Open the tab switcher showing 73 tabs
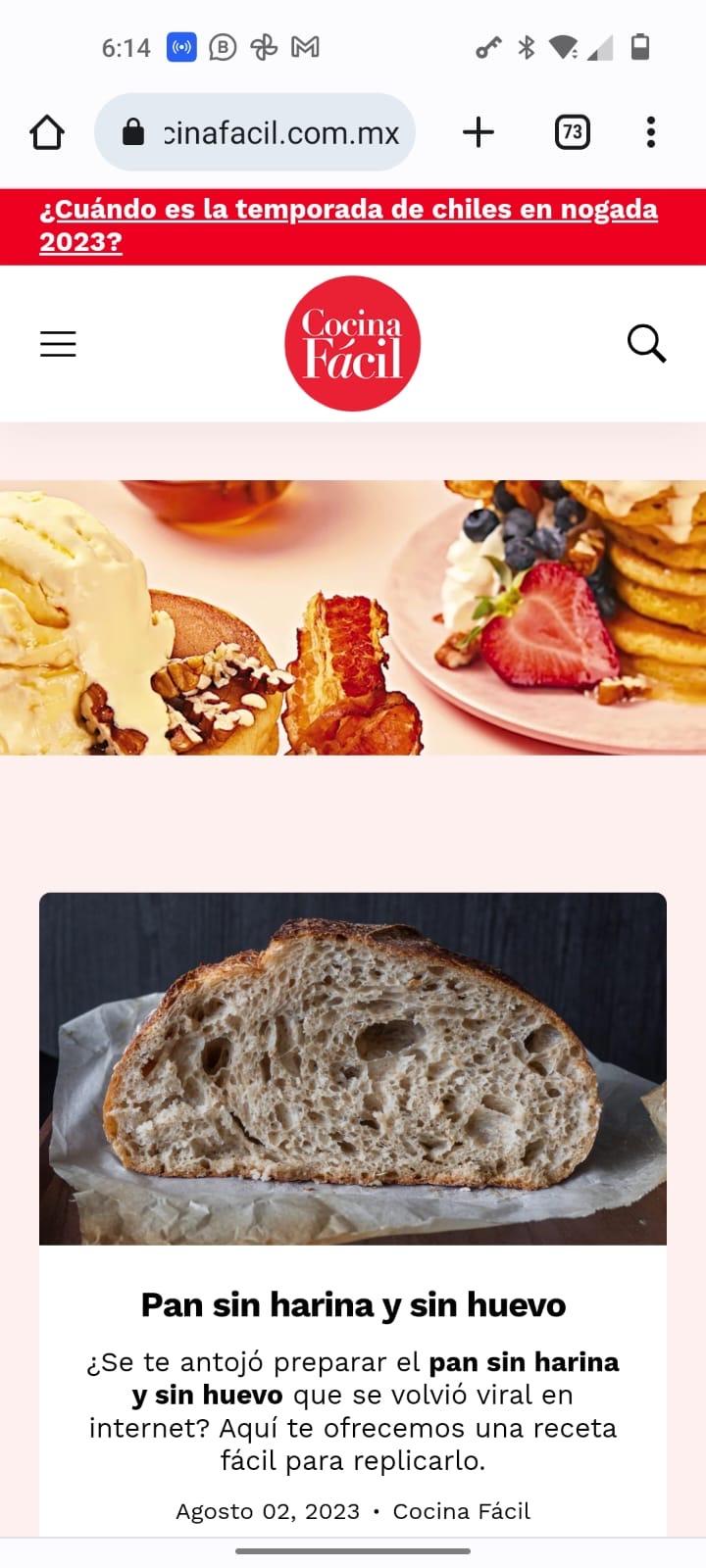This screenshot has height=1568, width=706. click(x=573, y=132)
